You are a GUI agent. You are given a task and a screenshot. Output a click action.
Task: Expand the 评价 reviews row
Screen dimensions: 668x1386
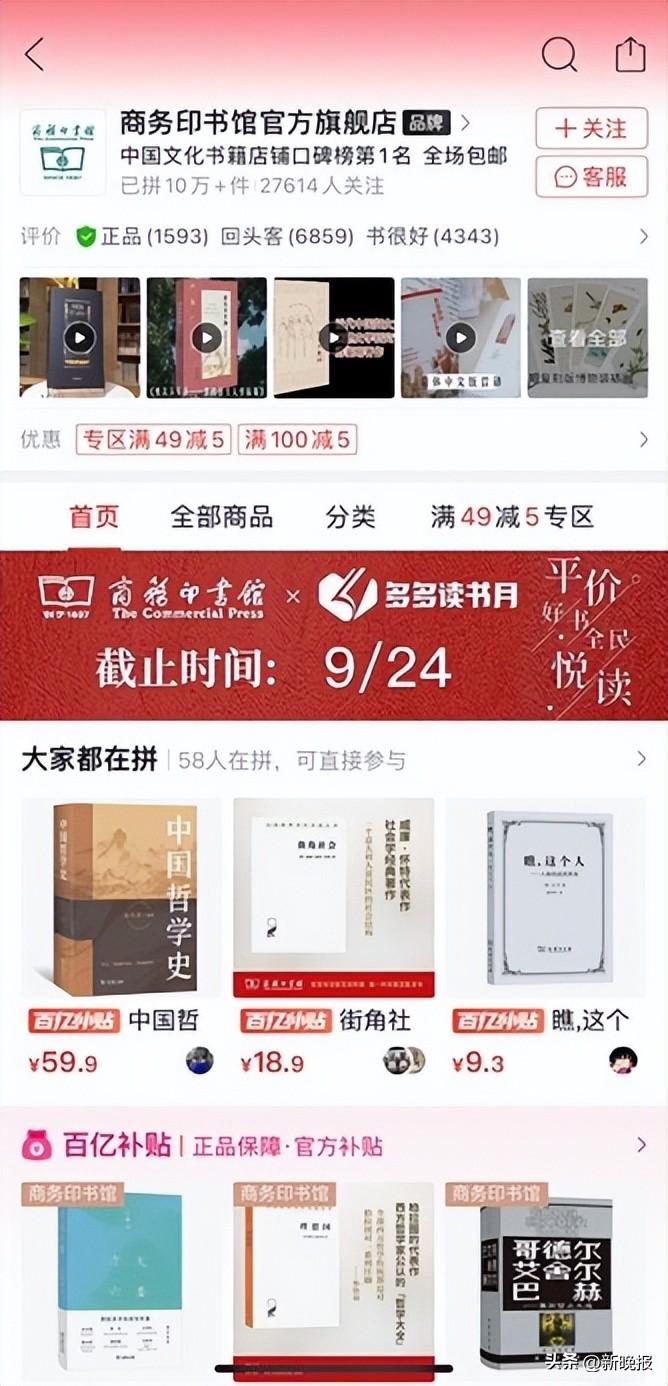pos(643,237)
